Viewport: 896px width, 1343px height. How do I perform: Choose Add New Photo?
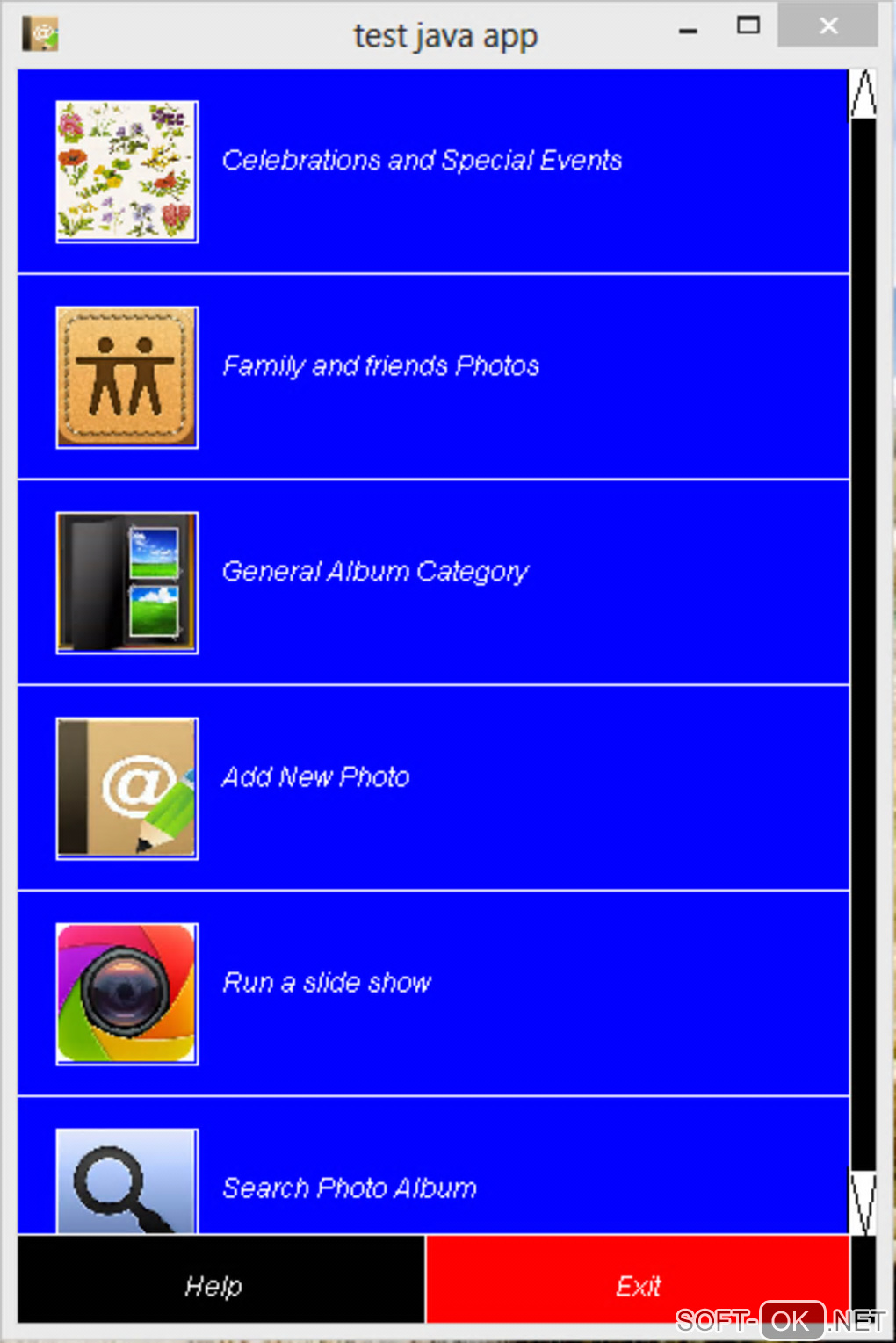click(315, 777)
